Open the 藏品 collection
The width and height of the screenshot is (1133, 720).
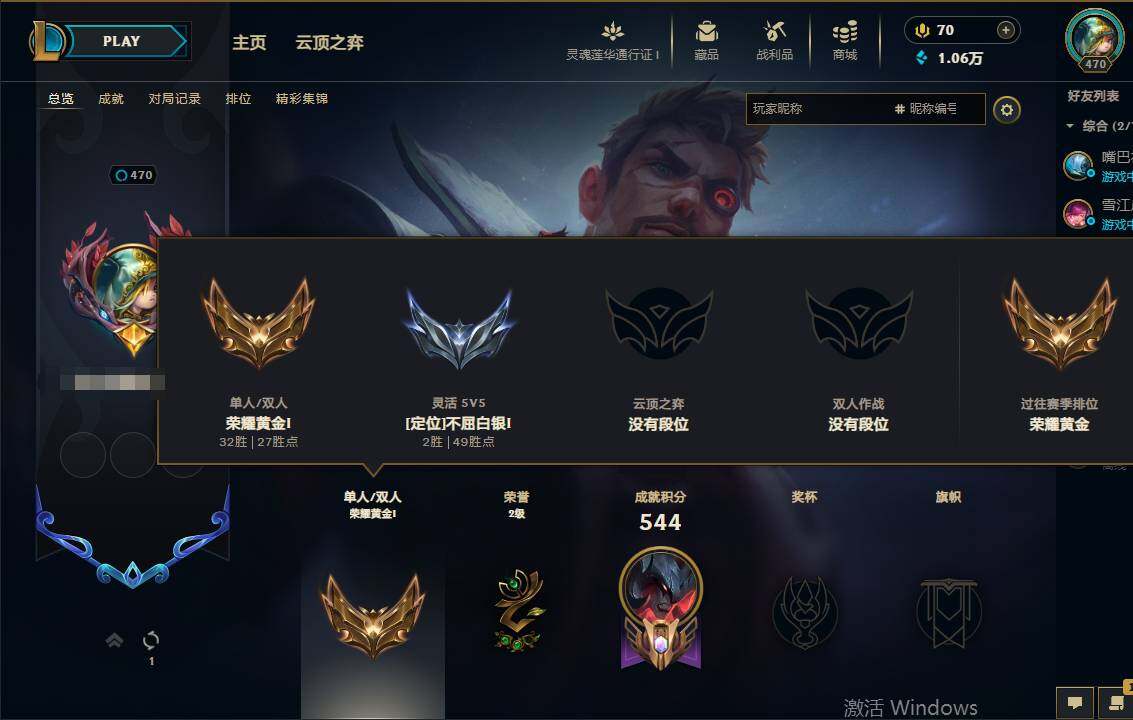click(x=707, y=41)
